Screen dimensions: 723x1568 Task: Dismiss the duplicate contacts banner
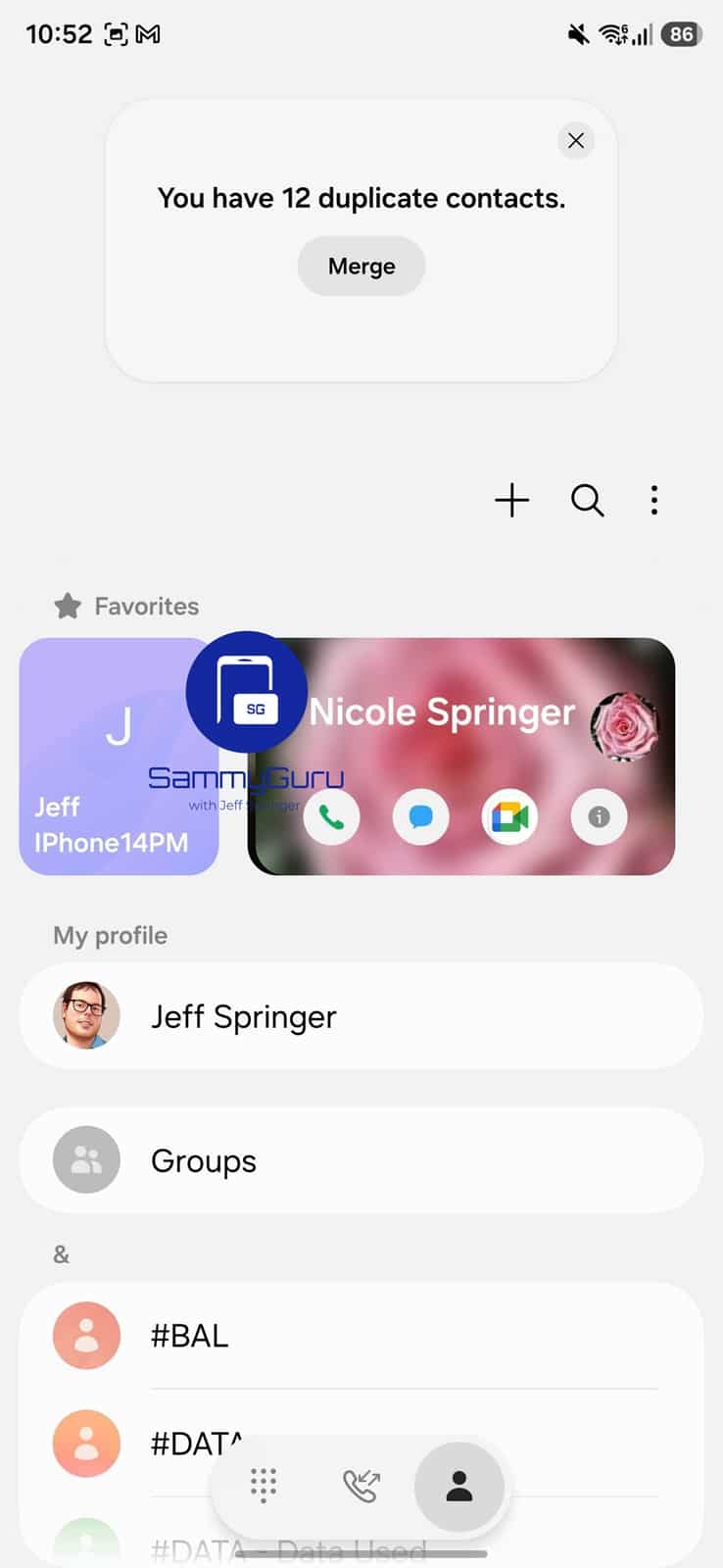pos(576,140)
